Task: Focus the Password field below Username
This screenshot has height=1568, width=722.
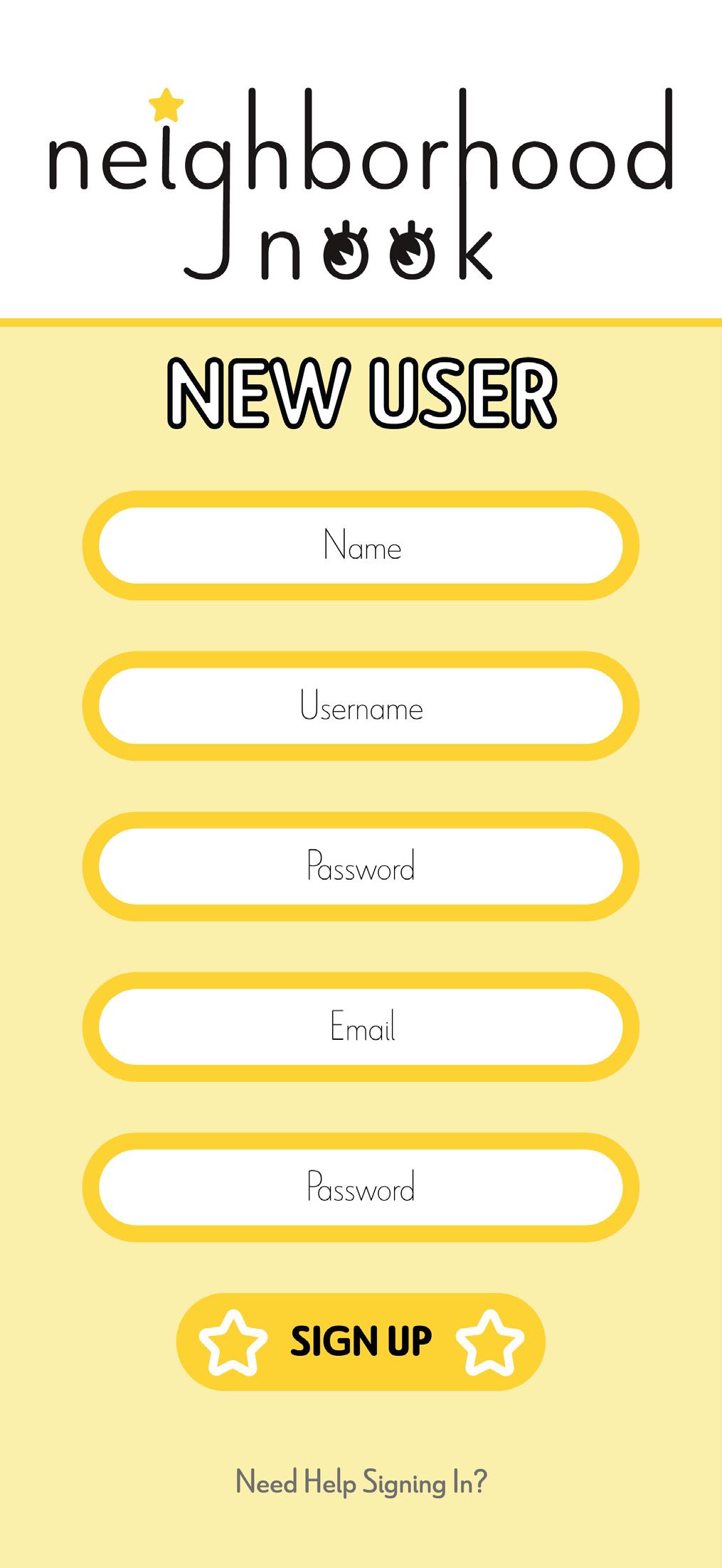Action: point(361,866)
